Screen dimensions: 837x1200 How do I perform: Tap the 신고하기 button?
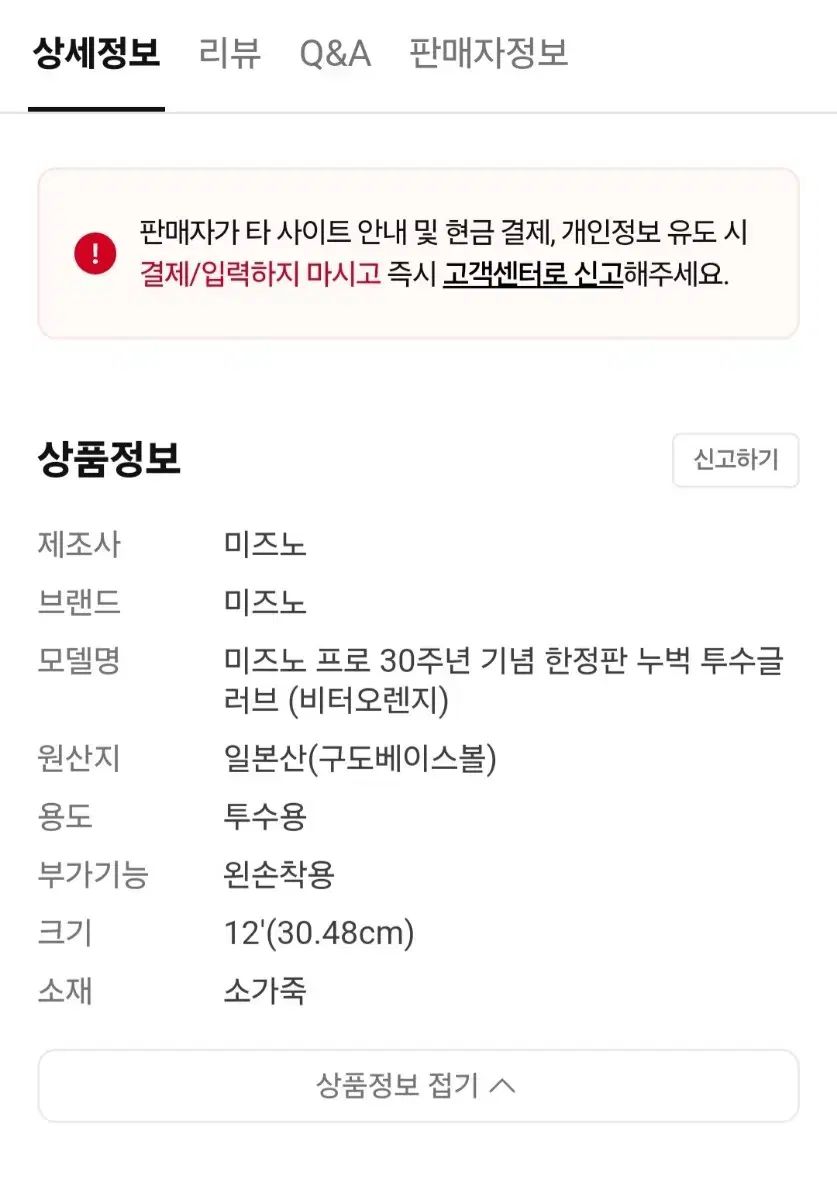[x=735, y=460]
